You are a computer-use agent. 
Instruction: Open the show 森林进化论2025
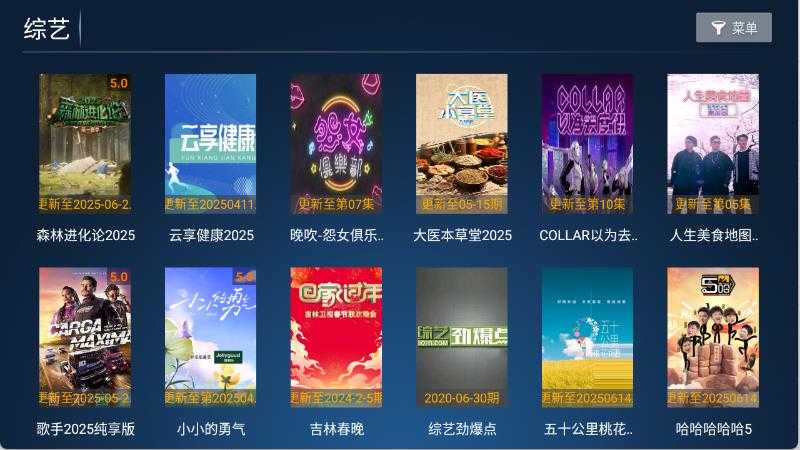tap(85, 144)
